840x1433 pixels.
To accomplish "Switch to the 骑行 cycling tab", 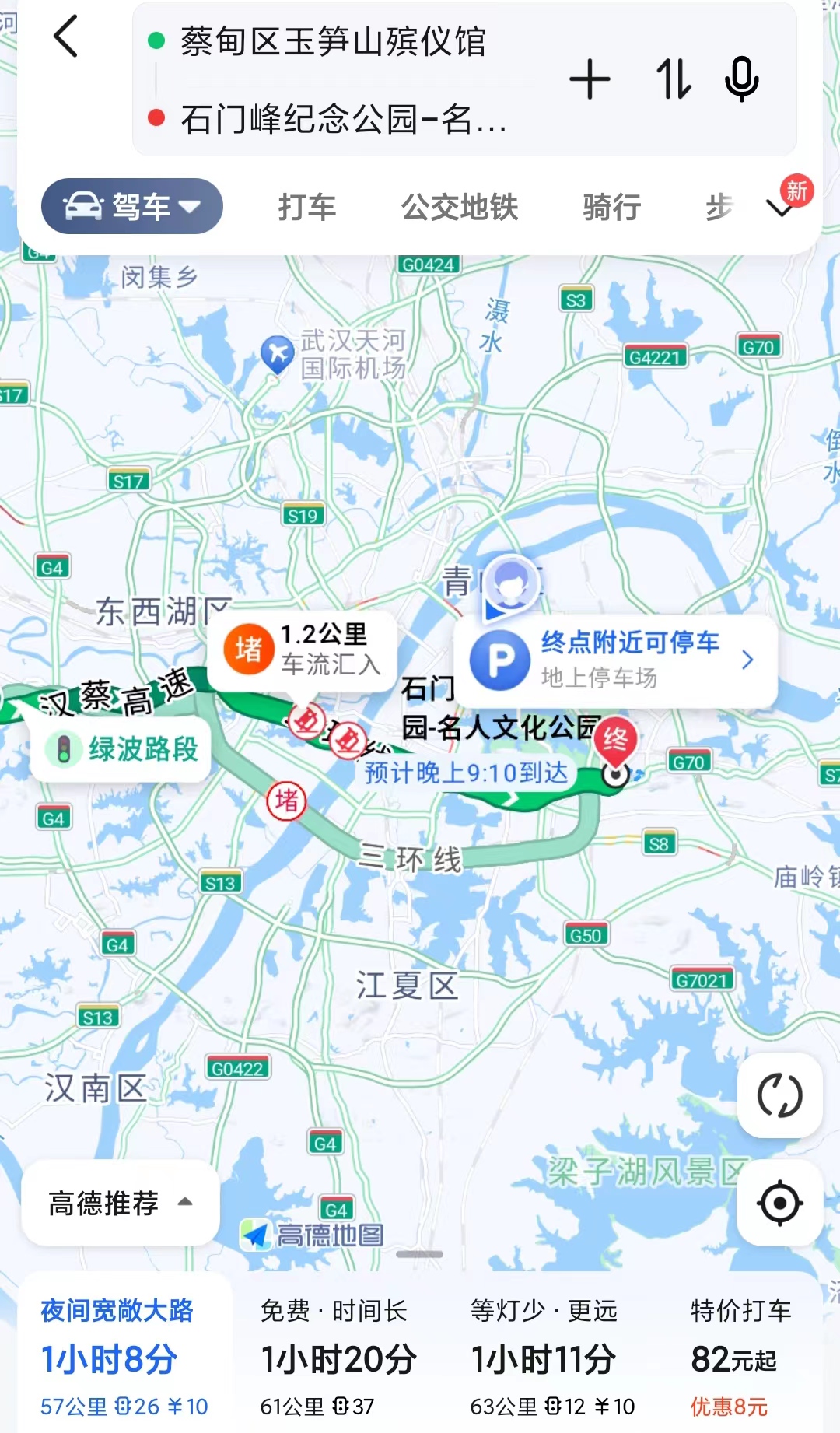I will click(611, 208).
